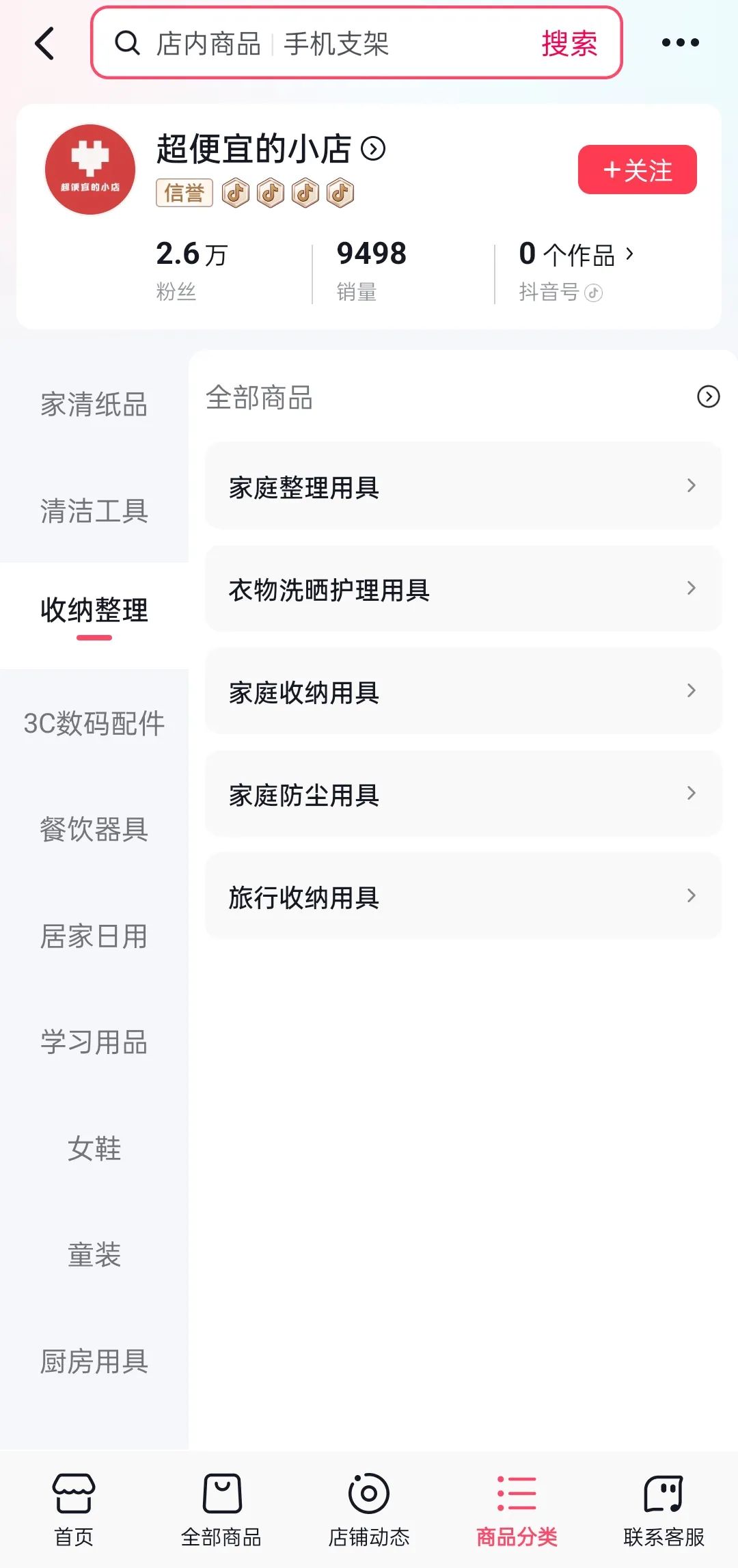Go back using the top-left arrow
Screen dimensions: 738x1568
pos(45,44)
